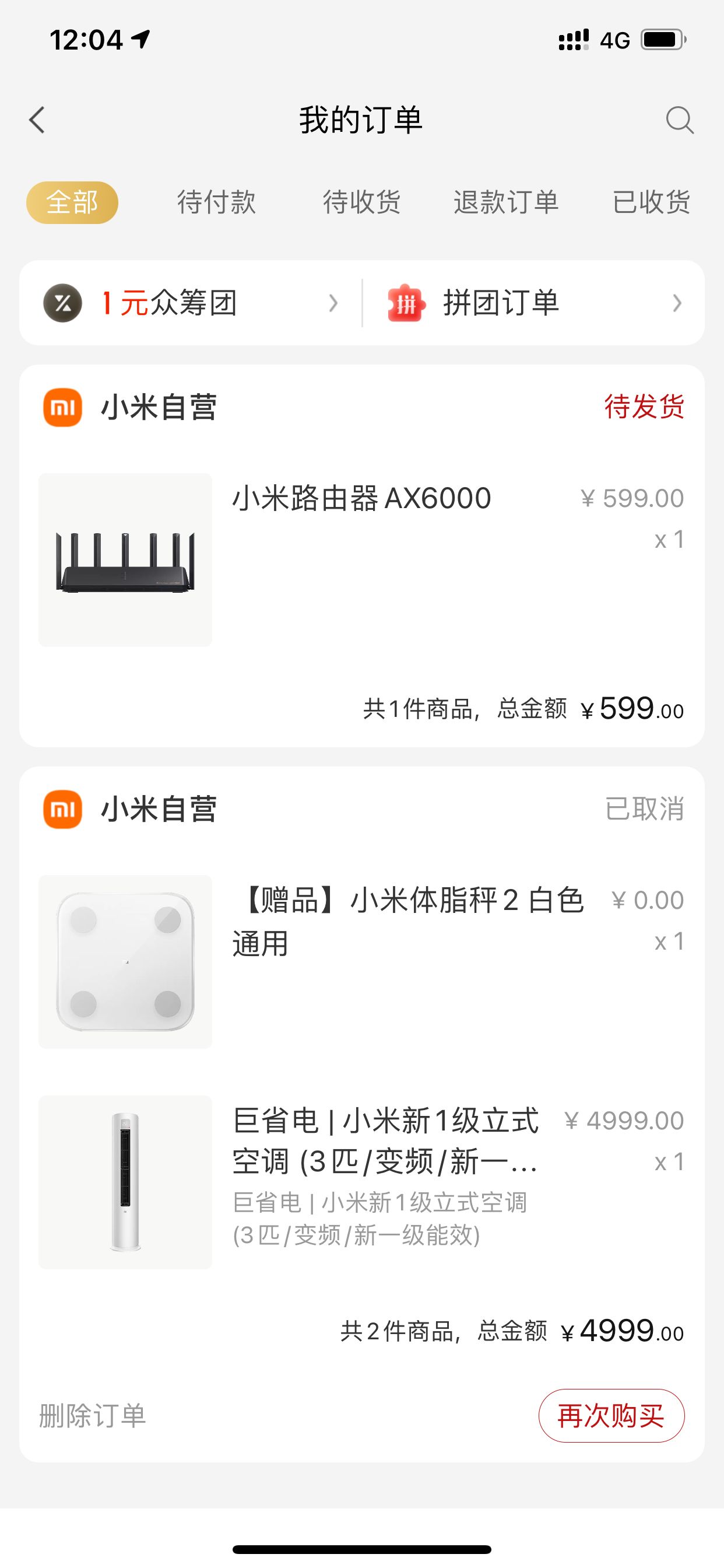The image size is (724, 1568).
Task: View the 已收货 tab
Action: click(x=651, y=202)
